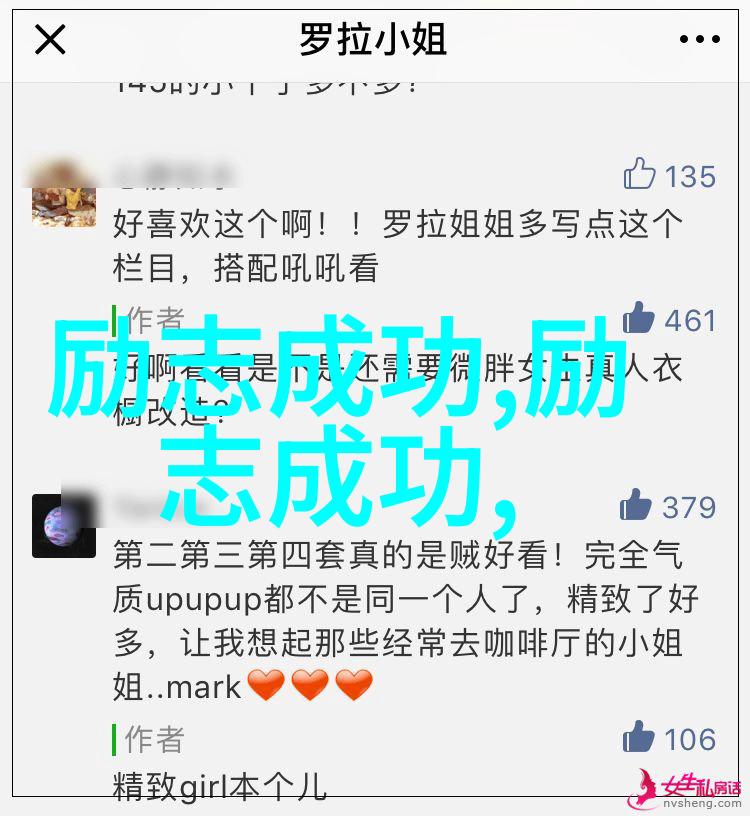This screenshot has height=816, width=750.
Task: Open the galaxy avatar commenter's profile
Action: (64, 525)
